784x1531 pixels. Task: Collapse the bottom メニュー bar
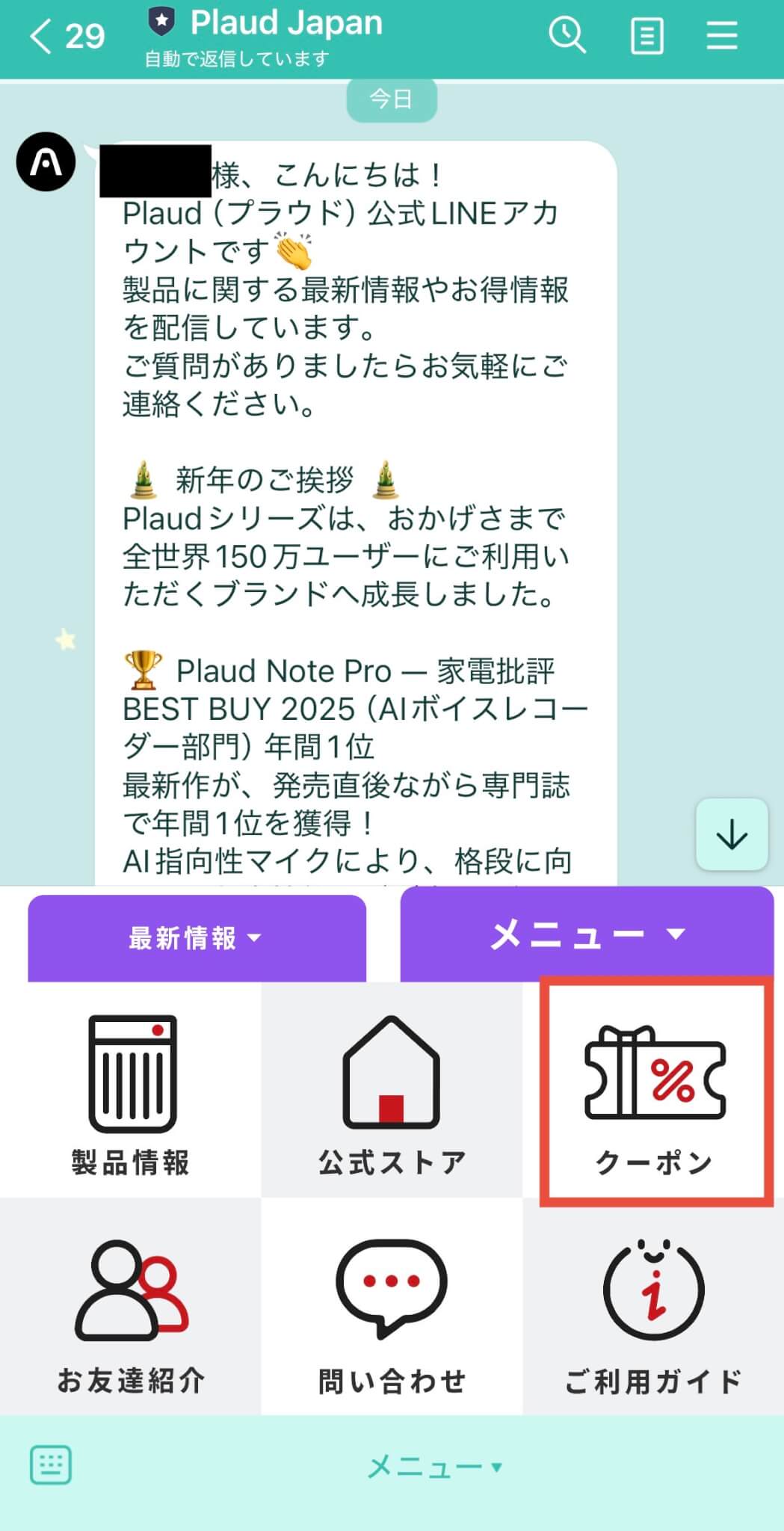point(435,1467)
